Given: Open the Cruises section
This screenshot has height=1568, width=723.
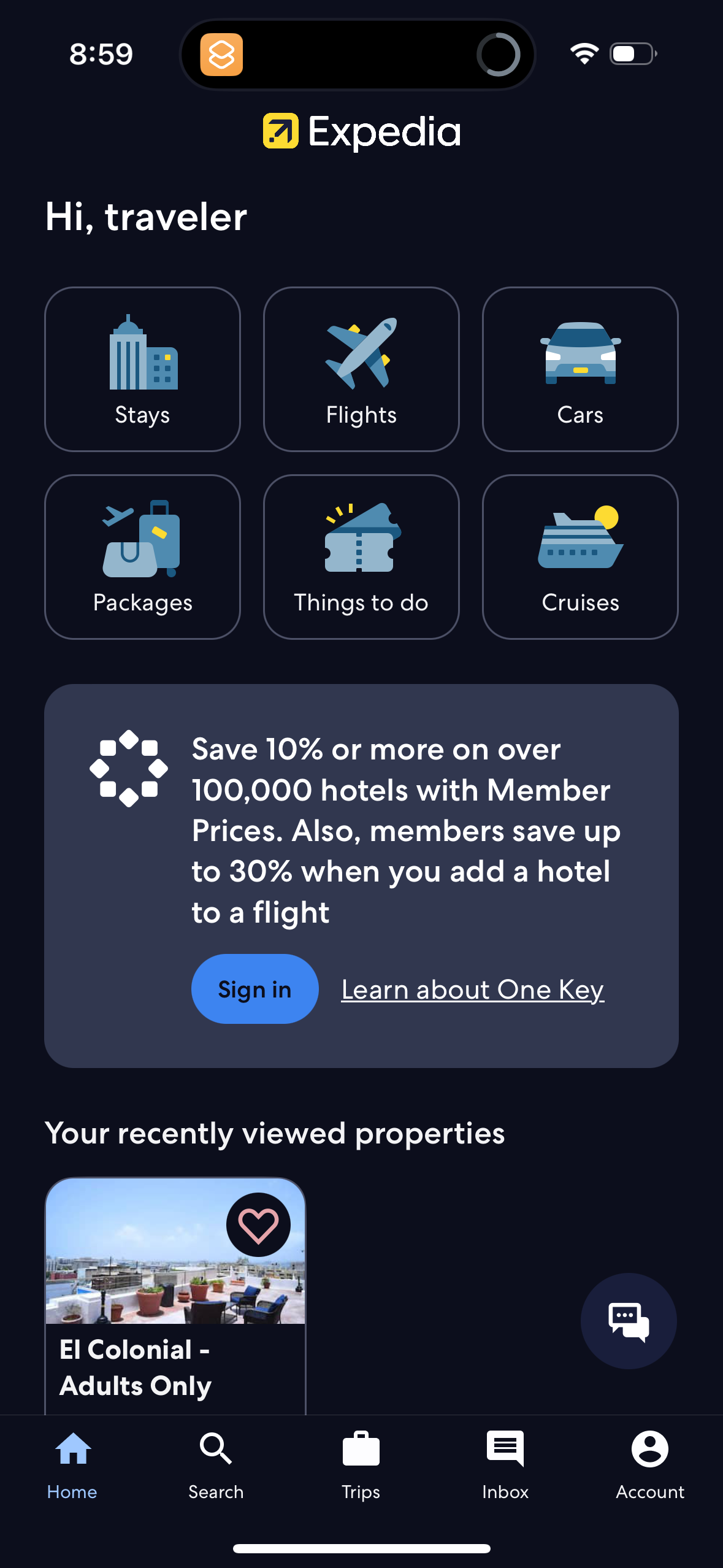Looking at the screenshot, I should (x=580, y=555).
